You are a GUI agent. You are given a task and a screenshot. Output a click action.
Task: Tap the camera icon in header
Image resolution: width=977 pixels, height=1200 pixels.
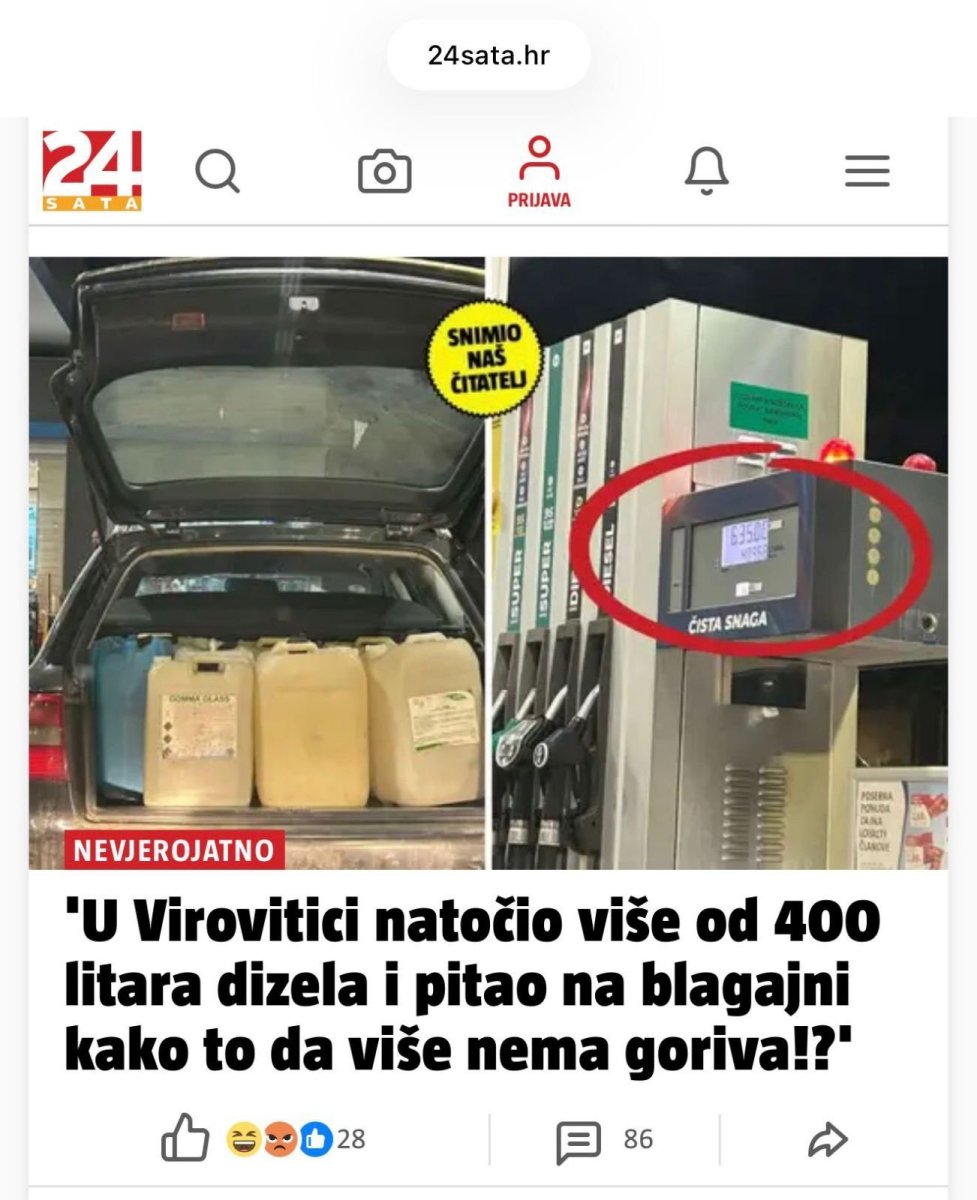tap(385, 171)
